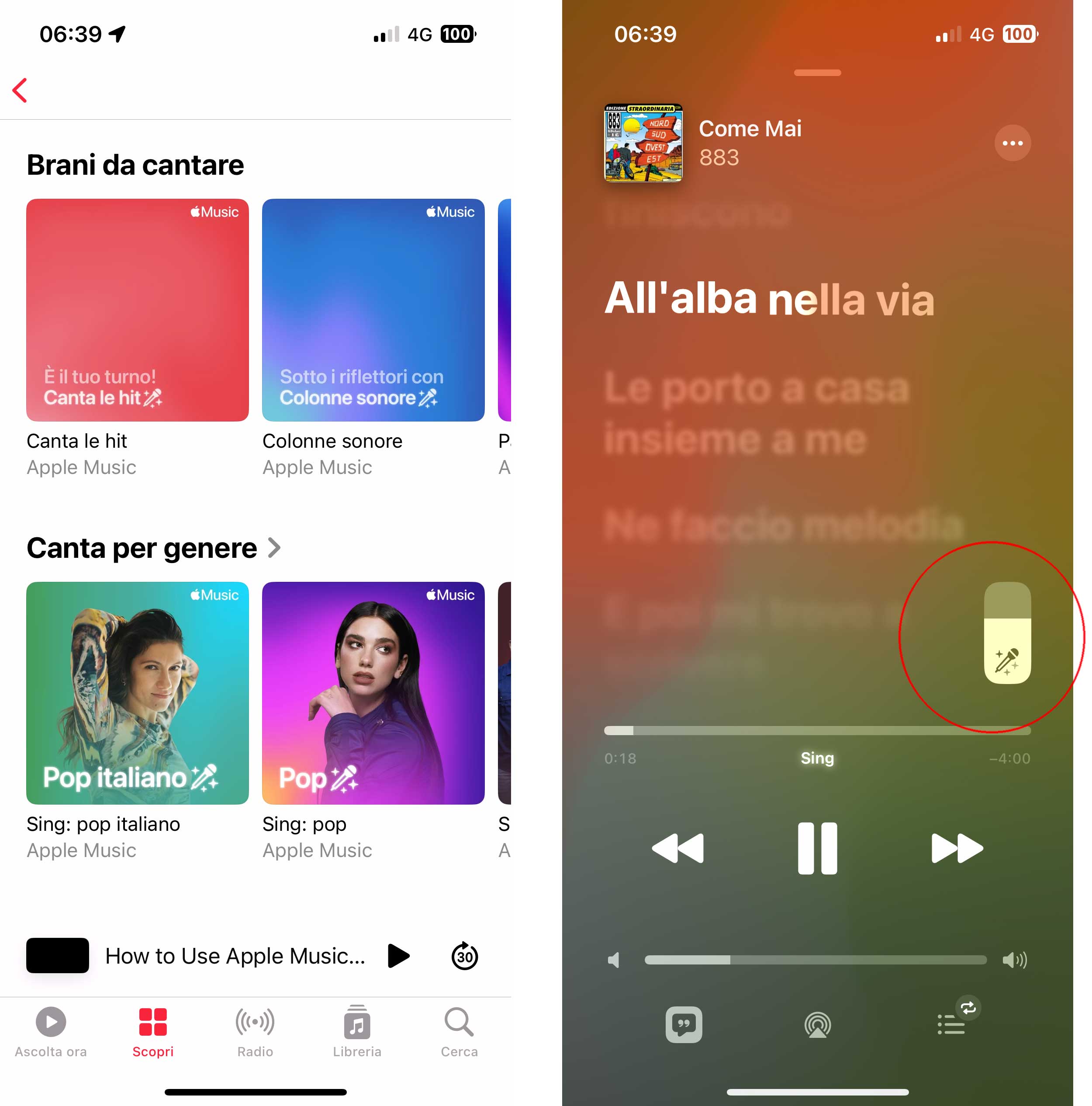Open the Sing: pop playlist
Image resolution: width=1092 pixels, height=1106 pixels.
(373, 693)
